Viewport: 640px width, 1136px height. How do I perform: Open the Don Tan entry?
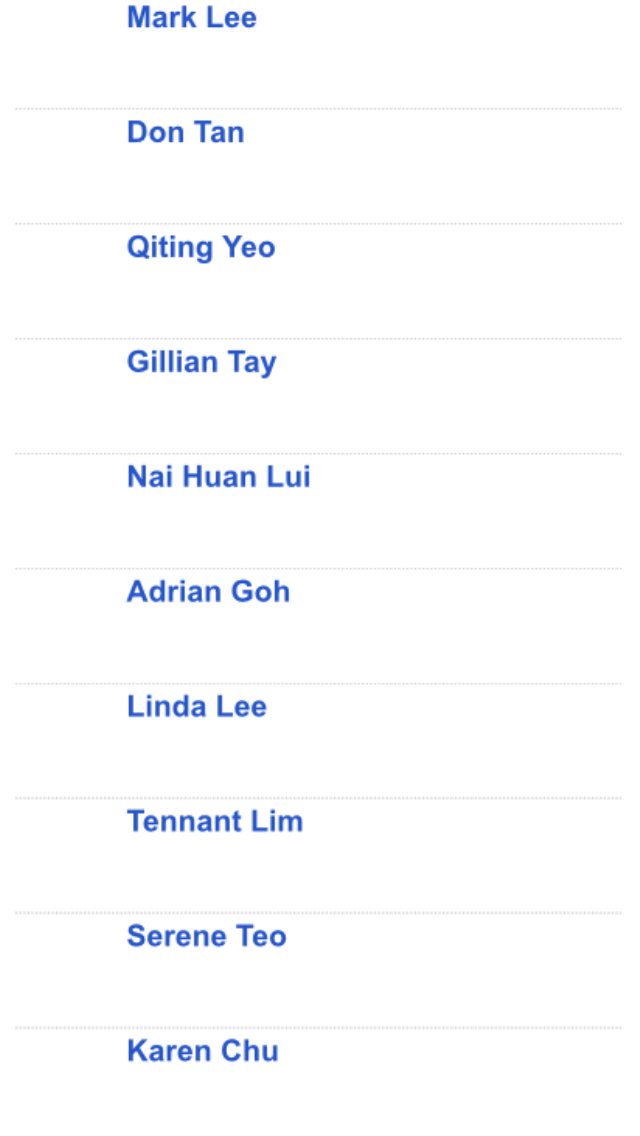click(x=186, y=133)
